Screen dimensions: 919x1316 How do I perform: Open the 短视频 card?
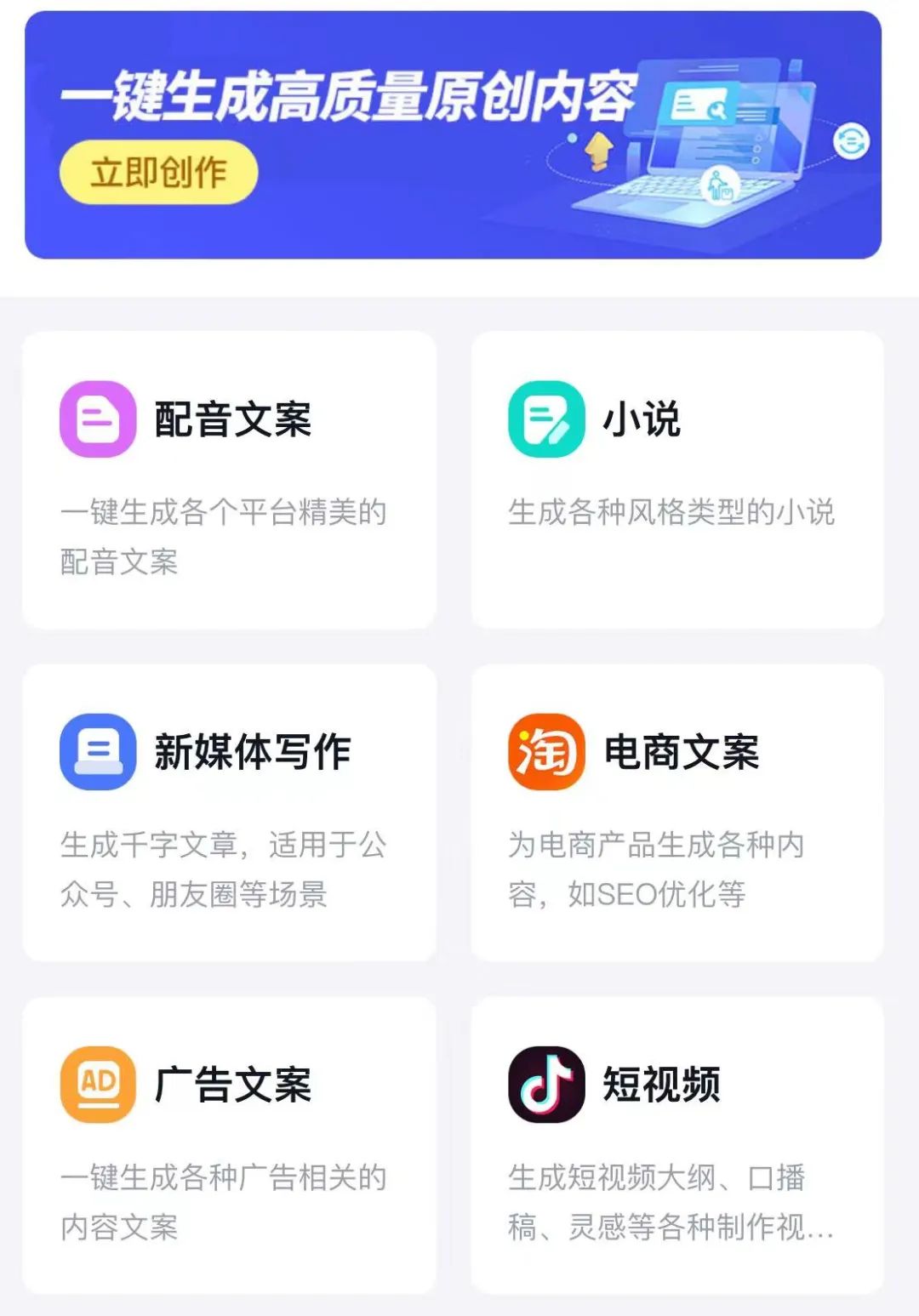677,1144
